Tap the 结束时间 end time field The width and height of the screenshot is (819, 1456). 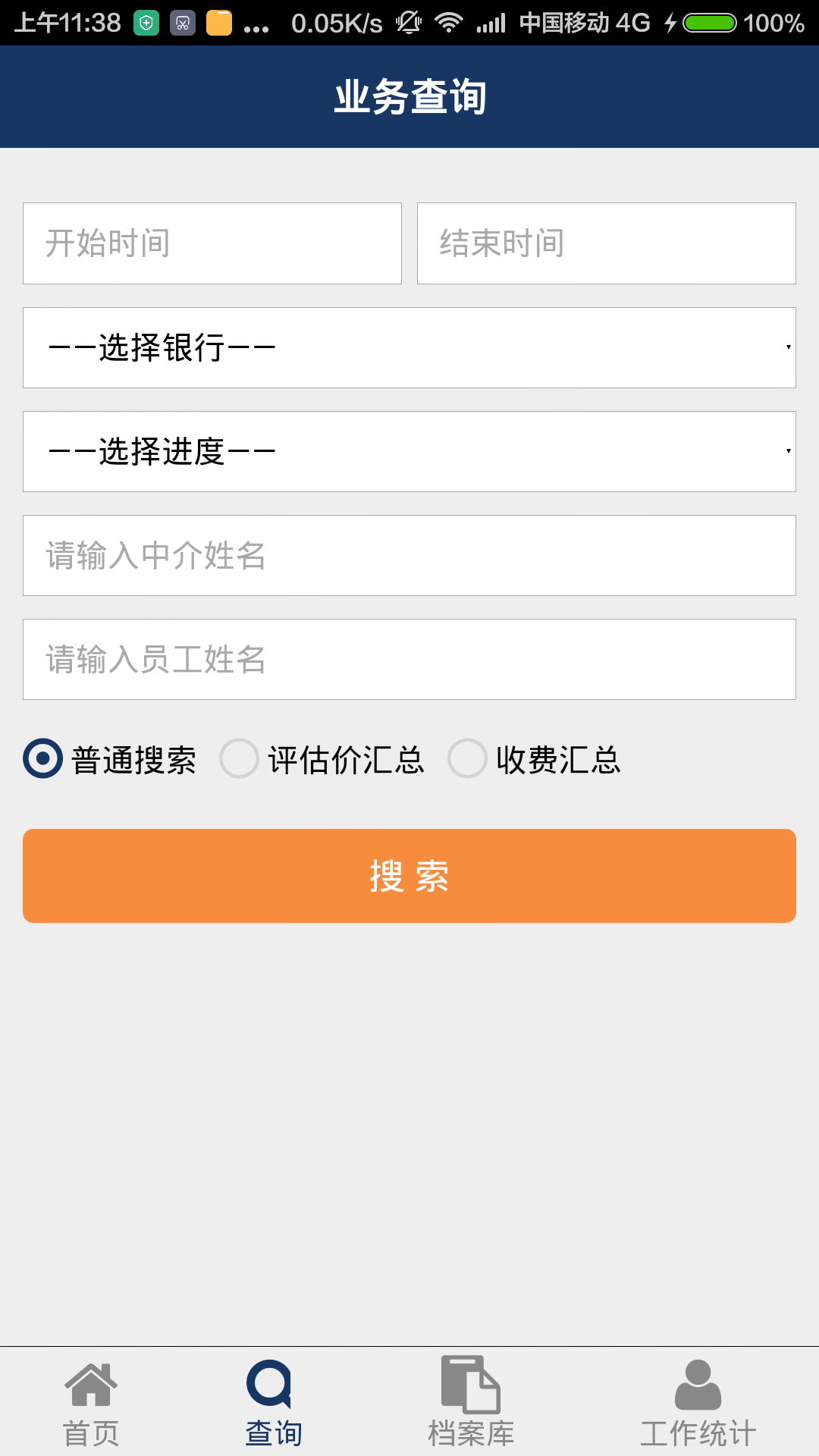coord(607,243)
